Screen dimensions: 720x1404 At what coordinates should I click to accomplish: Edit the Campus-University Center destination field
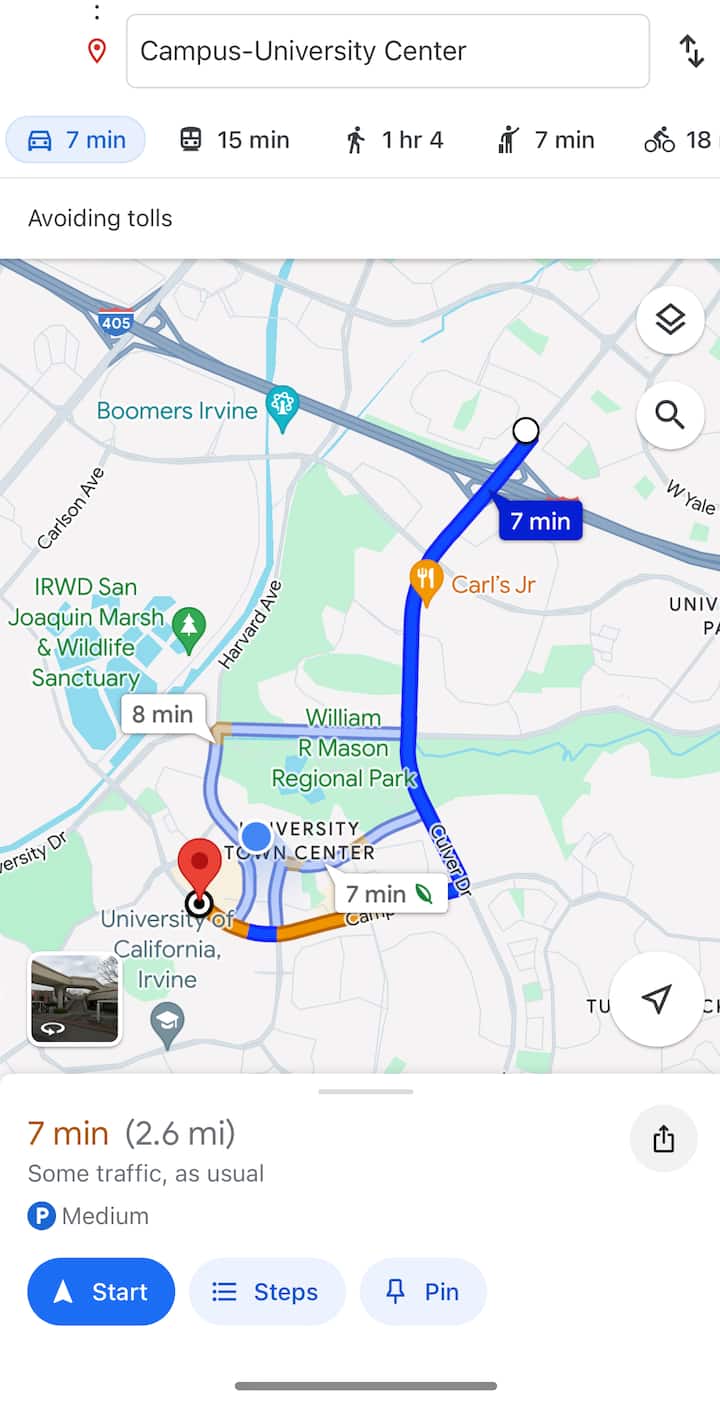click(387, 51)
